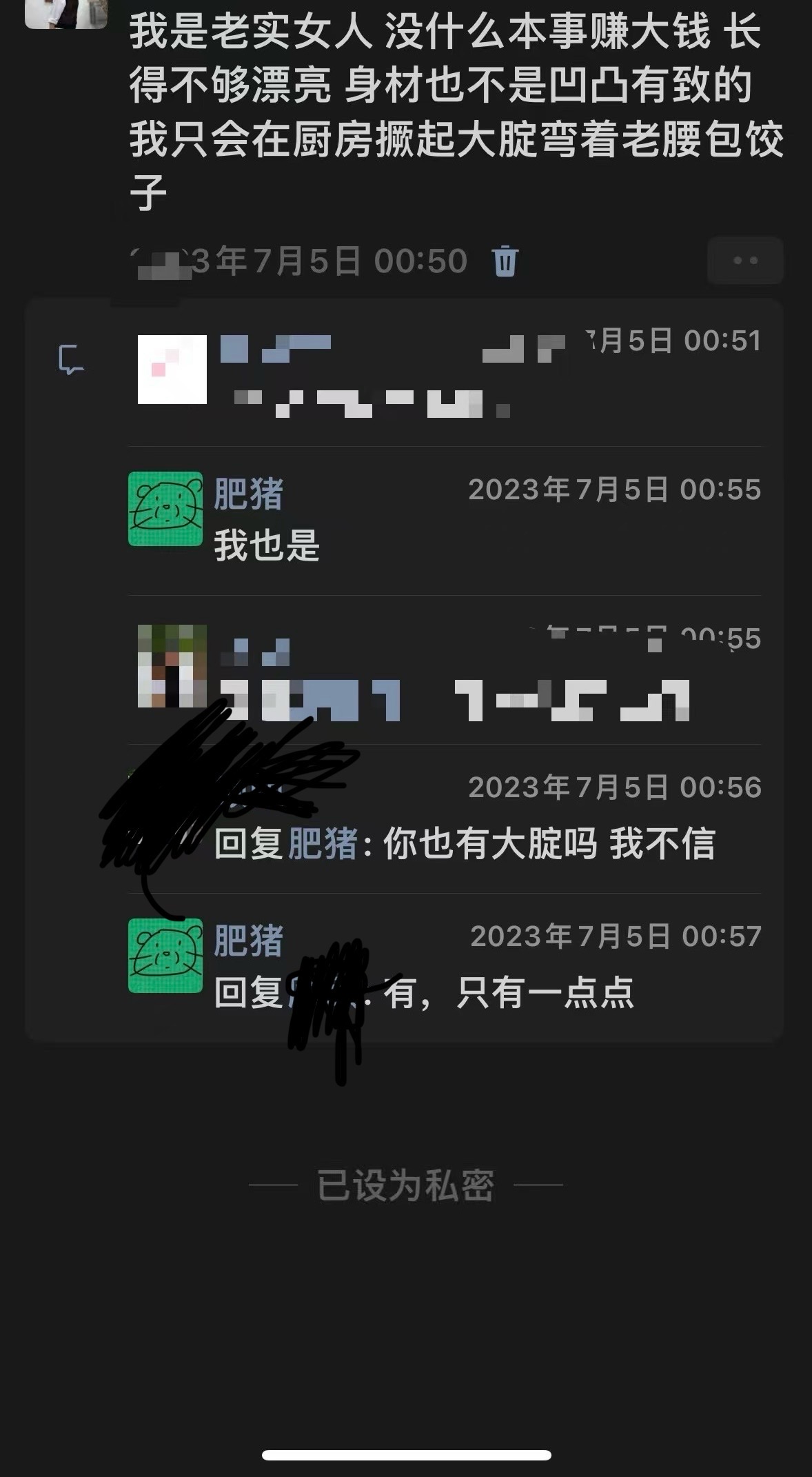The height and width of the screenshot is (1477, 812).
Task: Open the post author's avatar at the top
Action: coord(66,13)
